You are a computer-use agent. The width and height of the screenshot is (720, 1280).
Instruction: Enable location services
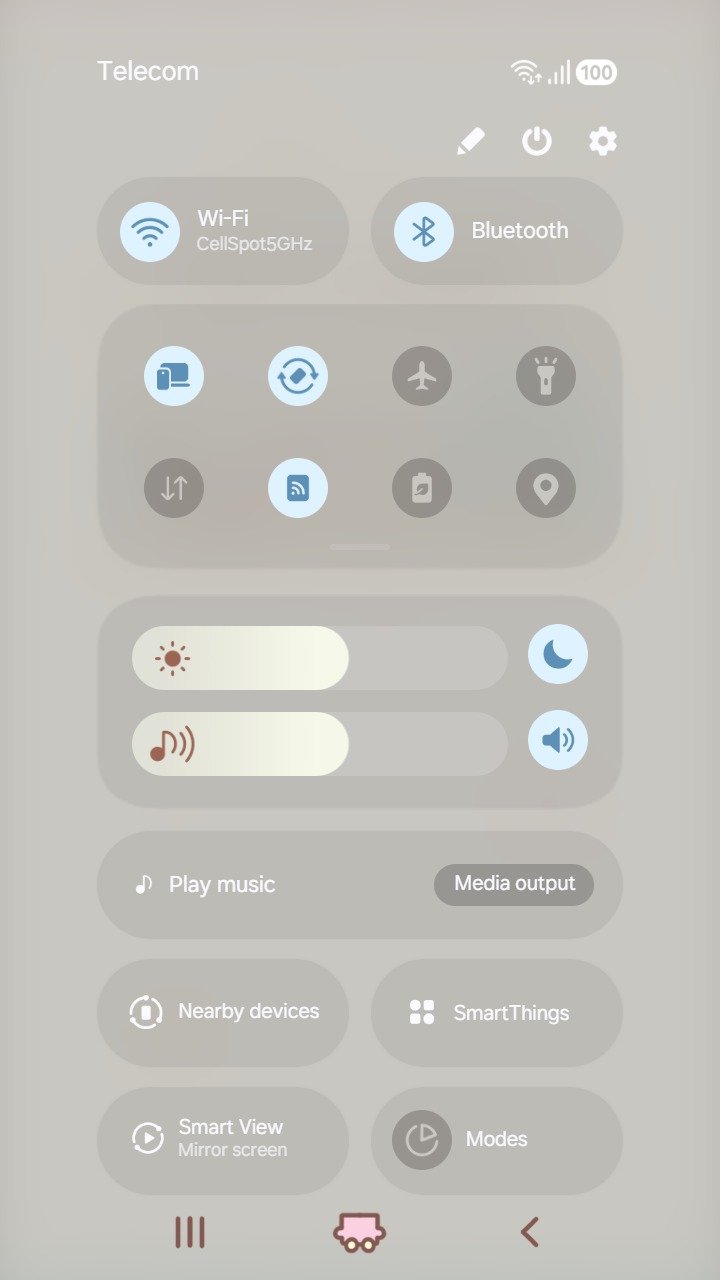546,488
